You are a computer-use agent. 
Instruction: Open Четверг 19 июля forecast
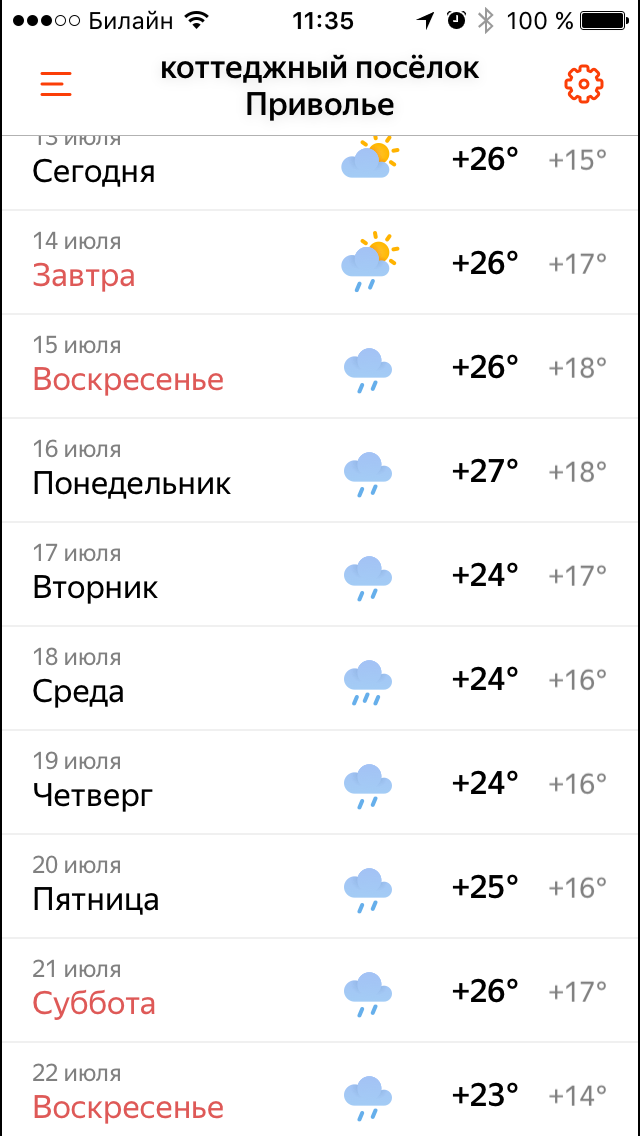click(x=320, y=782)
